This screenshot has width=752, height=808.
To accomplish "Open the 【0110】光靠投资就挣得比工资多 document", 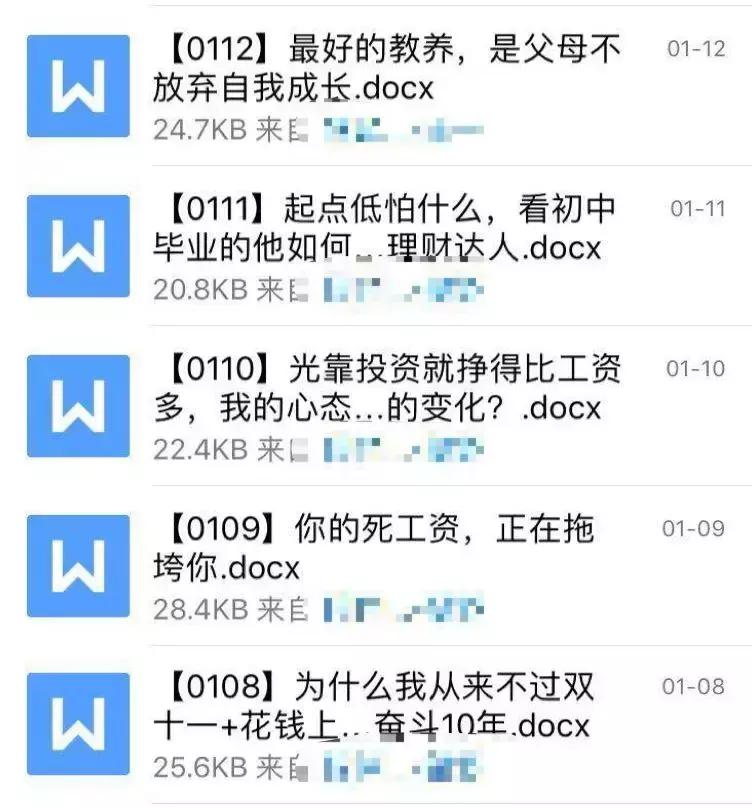I will coord(390,388).
